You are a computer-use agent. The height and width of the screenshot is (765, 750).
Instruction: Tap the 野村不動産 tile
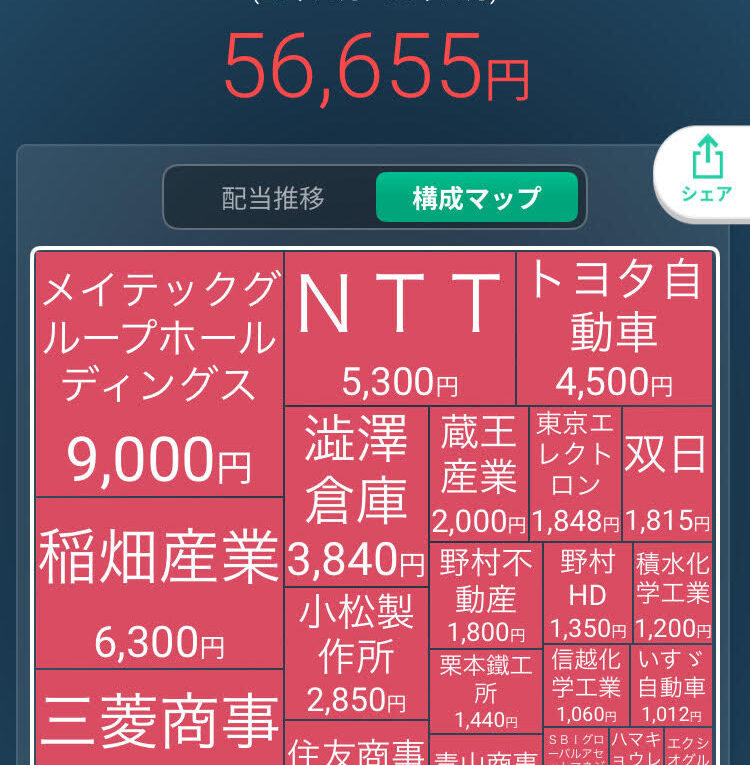click(486, 596)
